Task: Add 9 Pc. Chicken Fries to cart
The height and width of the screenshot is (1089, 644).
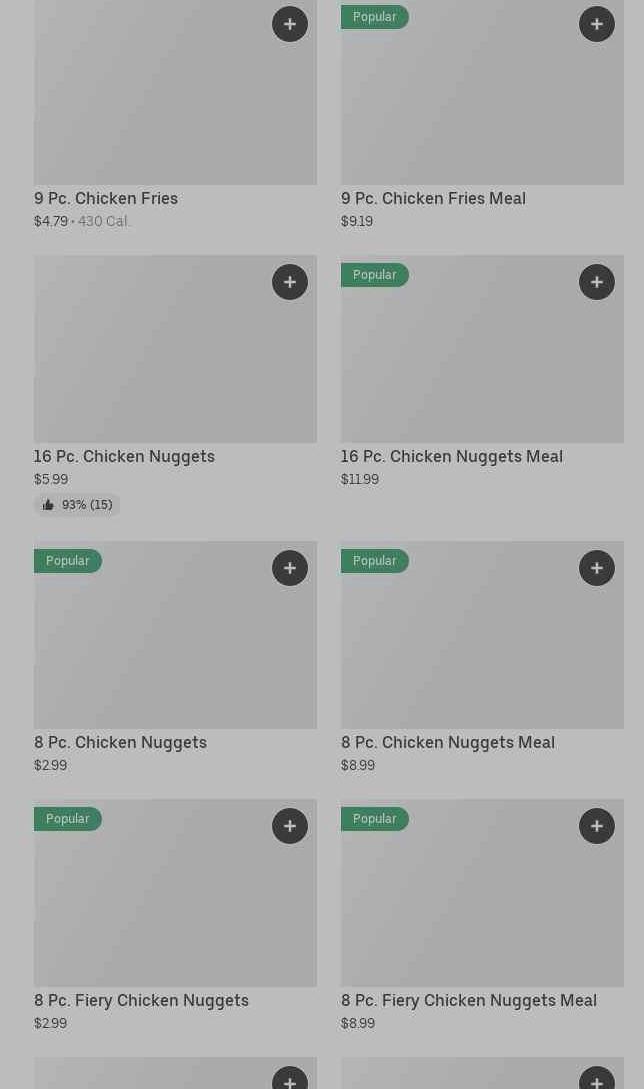Action: 290,24
